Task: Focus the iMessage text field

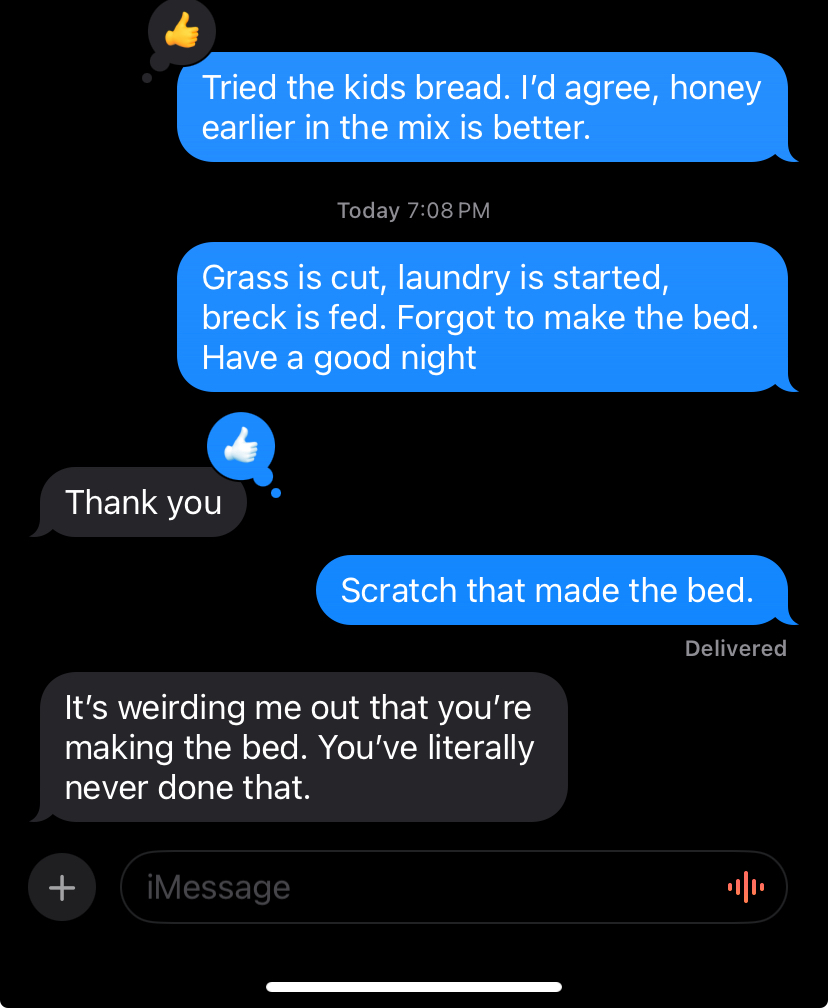Action: pyautogui.click(x=420, y=887)
